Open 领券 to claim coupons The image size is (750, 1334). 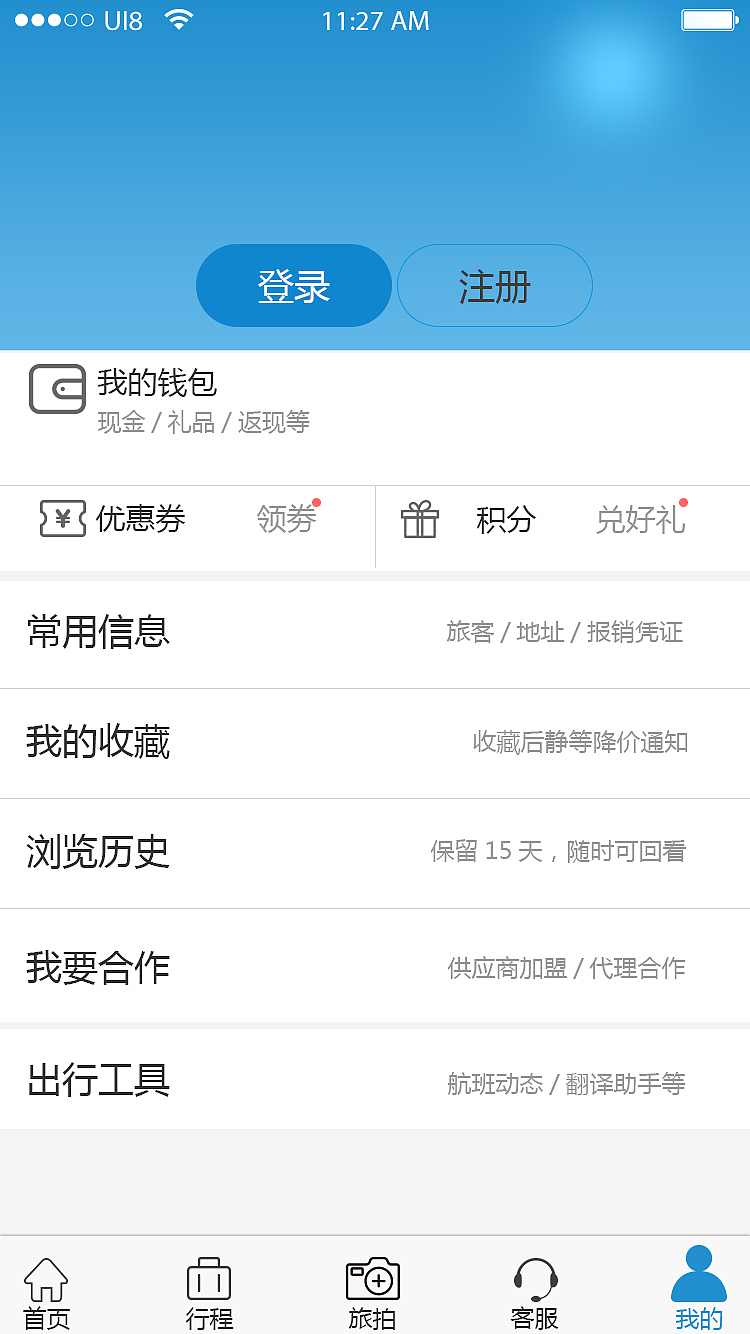pos(285,519)
